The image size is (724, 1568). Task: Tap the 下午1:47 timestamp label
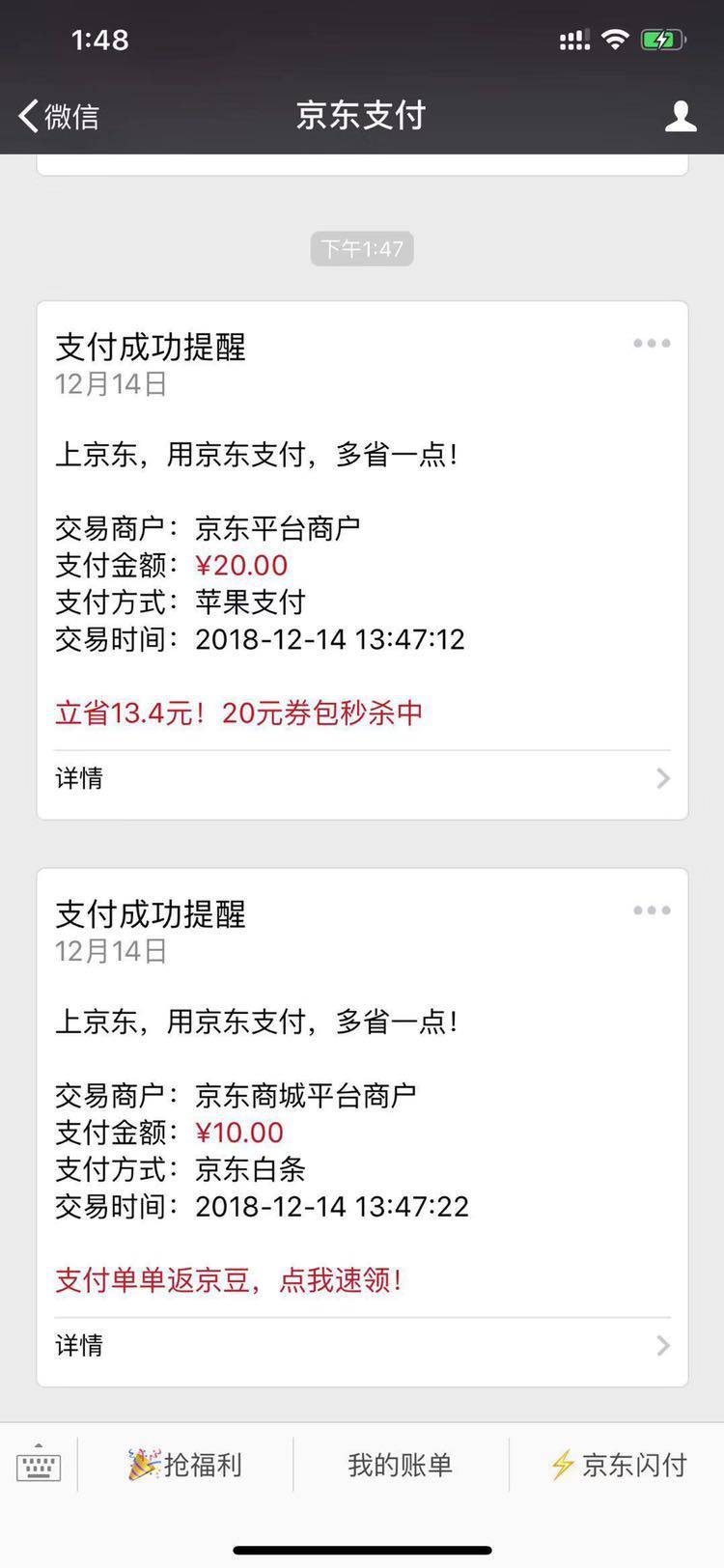click(362, 248)
